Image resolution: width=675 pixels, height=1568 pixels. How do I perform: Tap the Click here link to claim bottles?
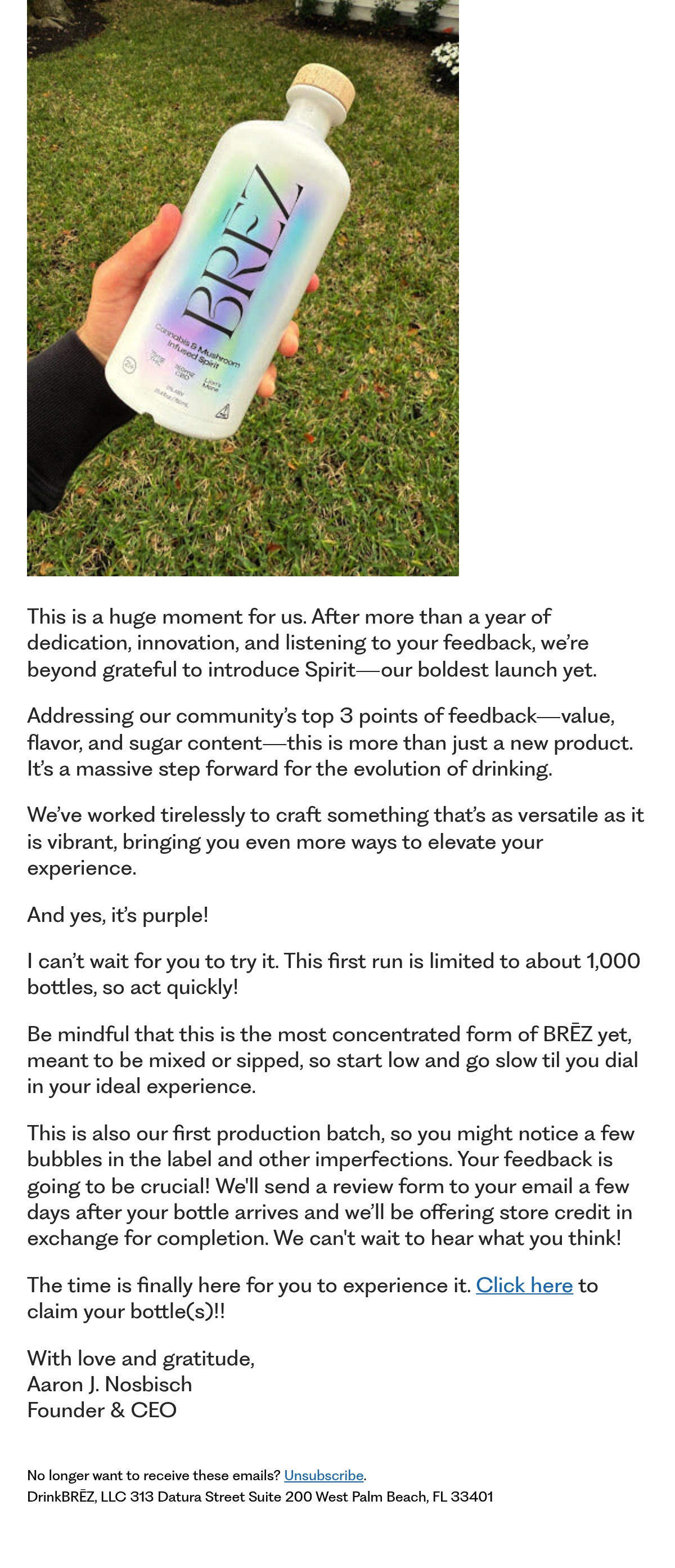524,1285
